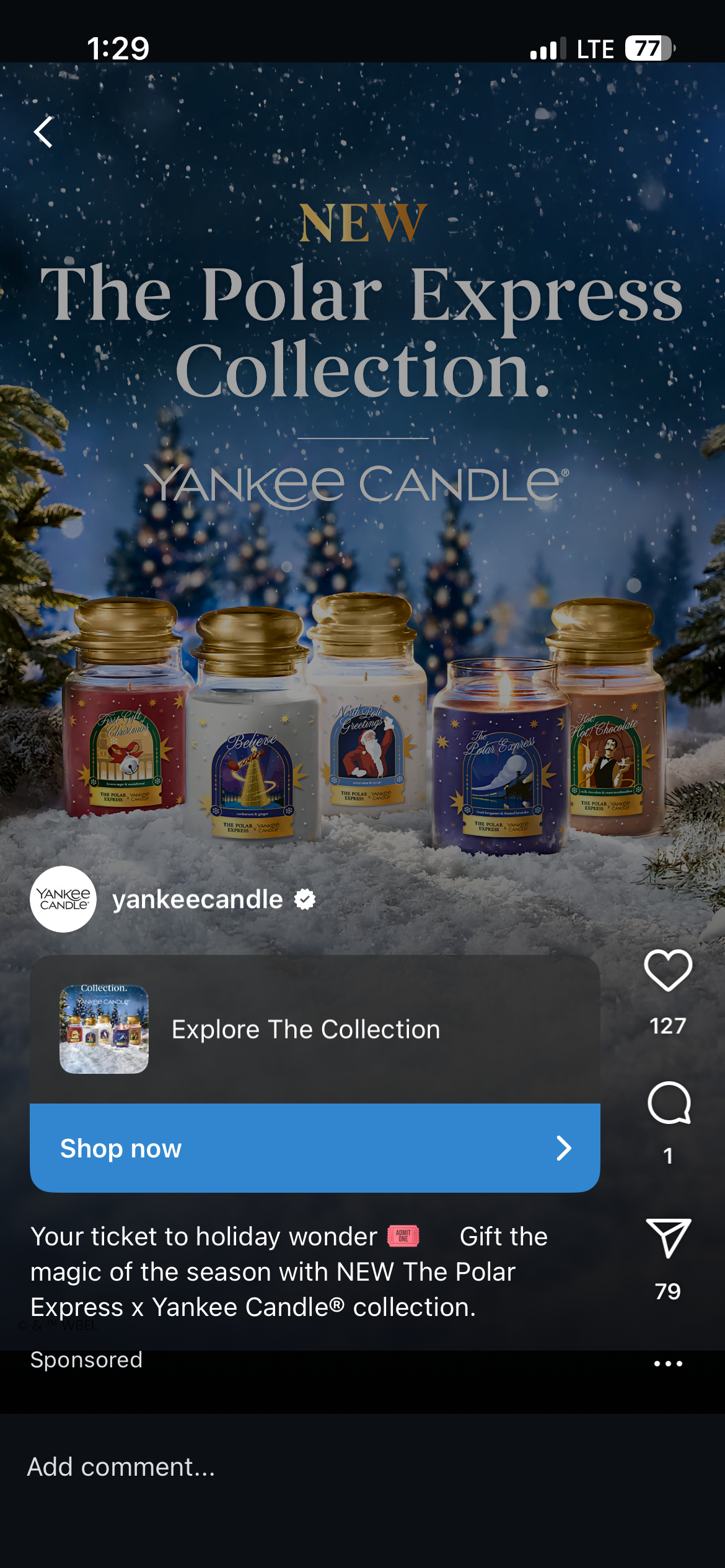Open comments via the speech bubble icon
Viewport: 725px width, 1568px height.
pyautogui.click(x=669, y=1103)
